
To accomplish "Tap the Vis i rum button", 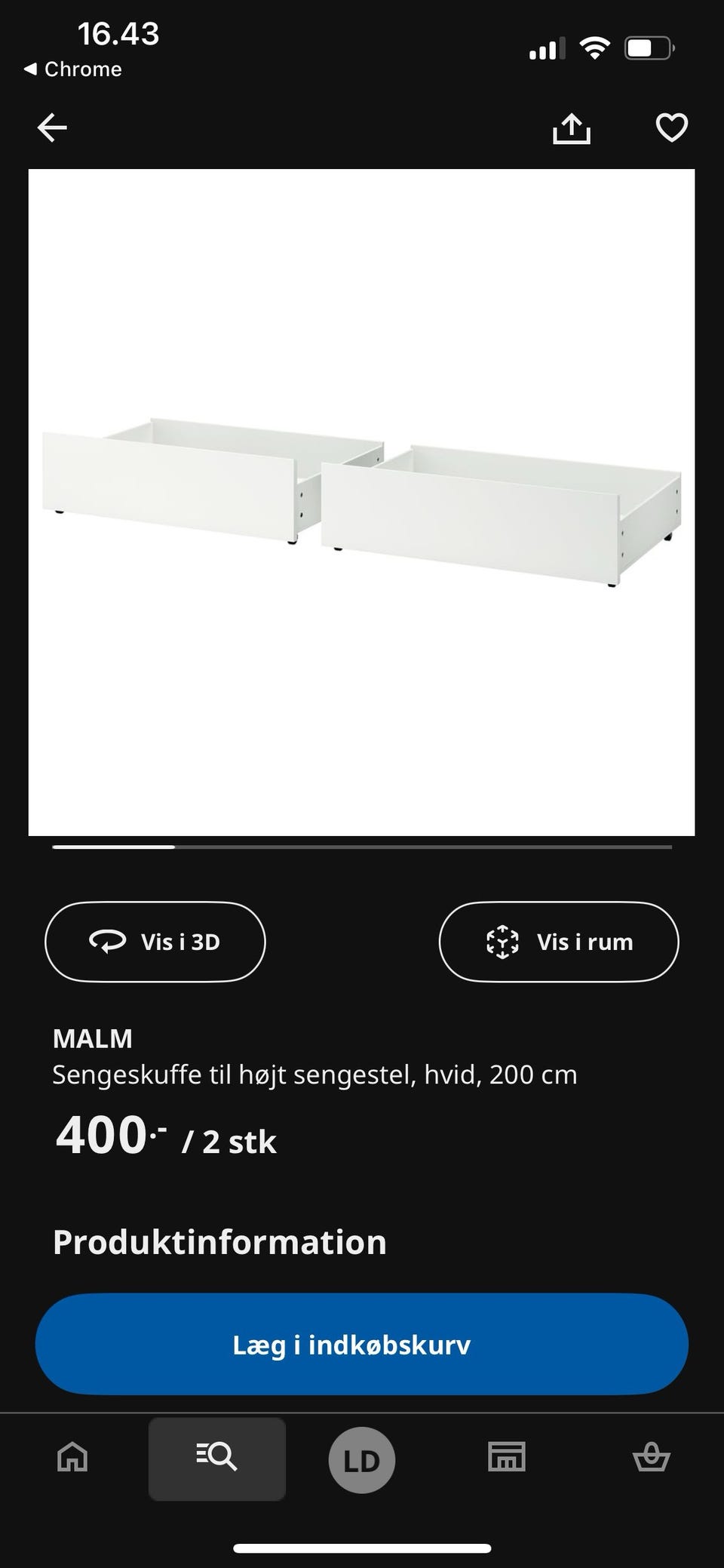I will tap(558, 942).
